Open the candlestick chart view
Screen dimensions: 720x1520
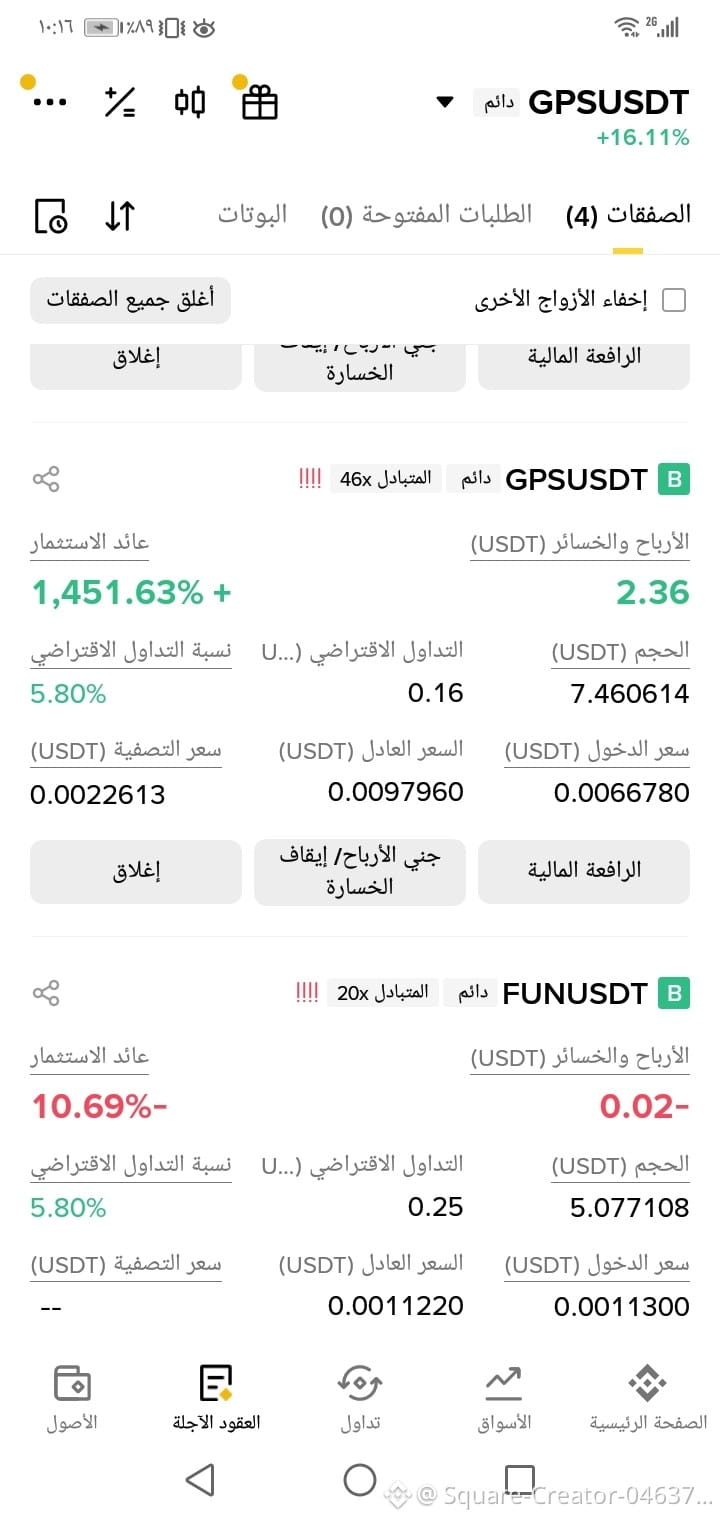coord(189,102)
